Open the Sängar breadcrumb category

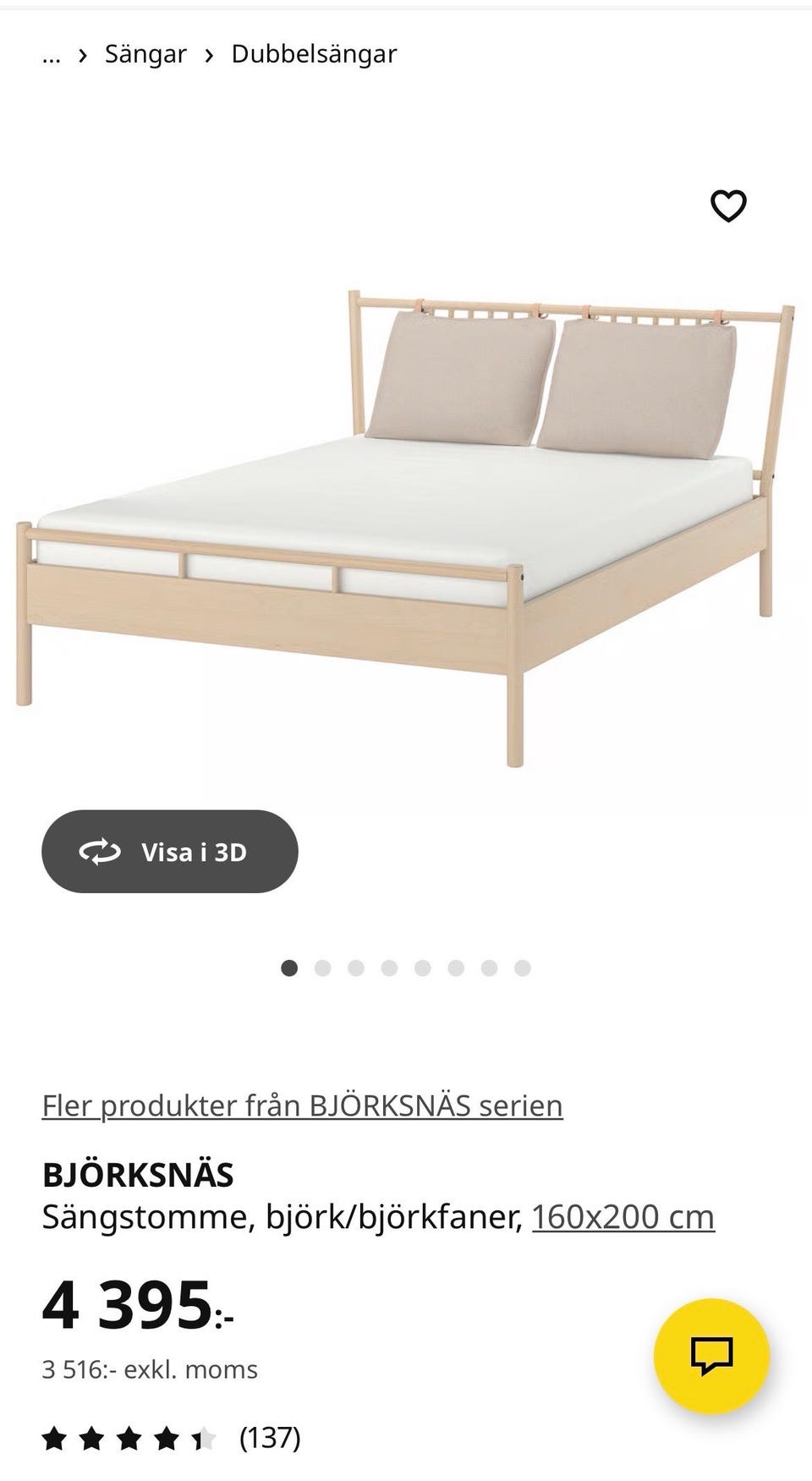click(145, 53)
